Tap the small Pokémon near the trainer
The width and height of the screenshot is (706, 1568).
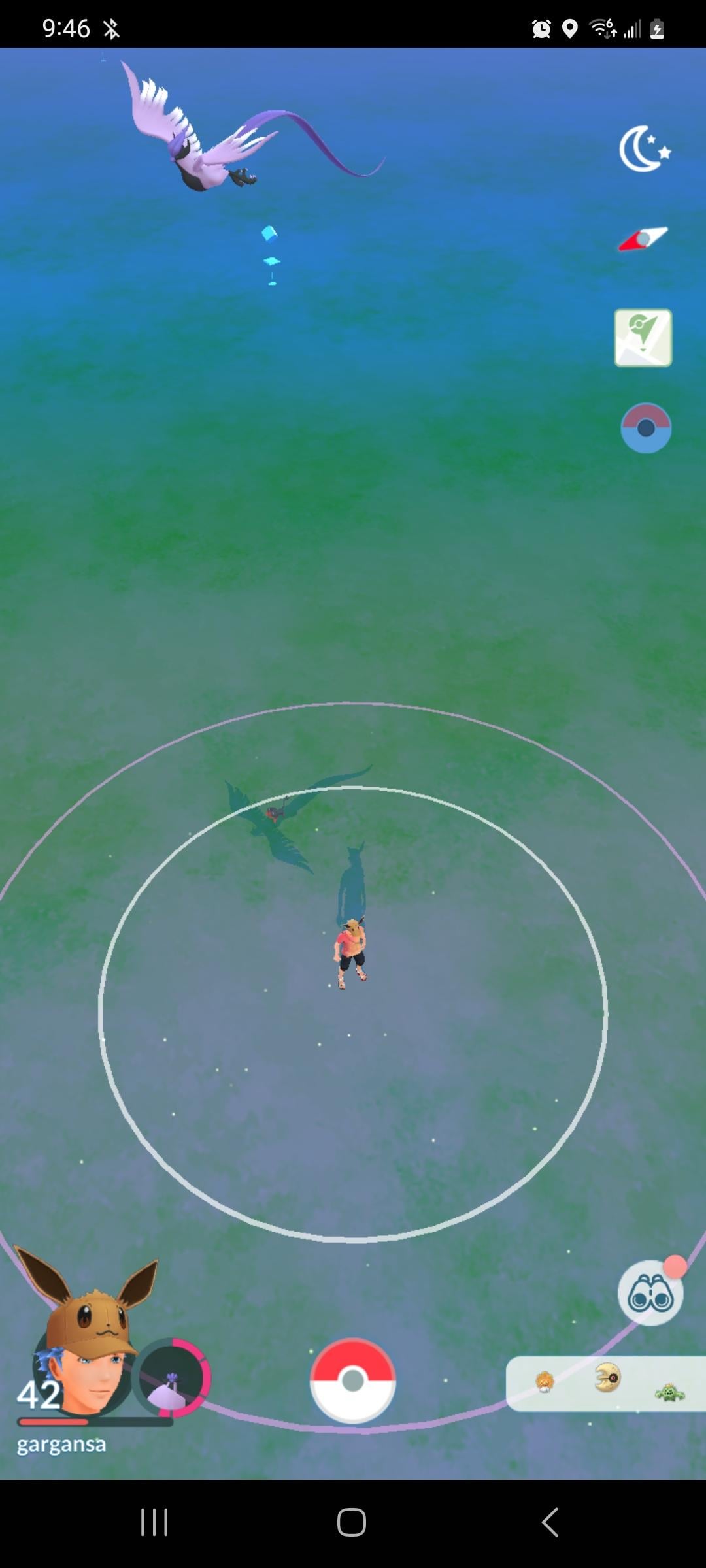point(275,813)
